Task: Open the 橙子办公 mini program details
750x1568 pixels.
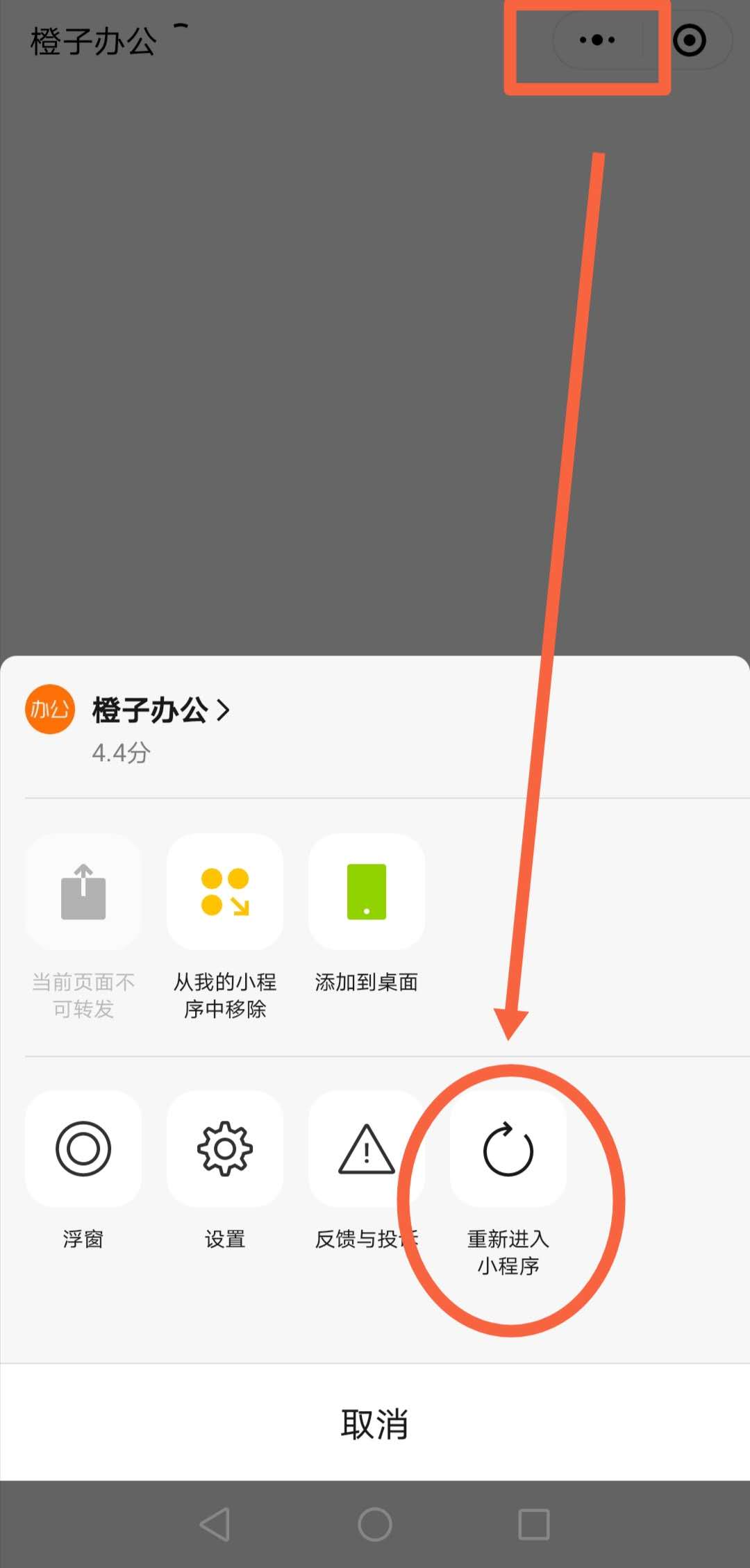Action: point(161,710)
